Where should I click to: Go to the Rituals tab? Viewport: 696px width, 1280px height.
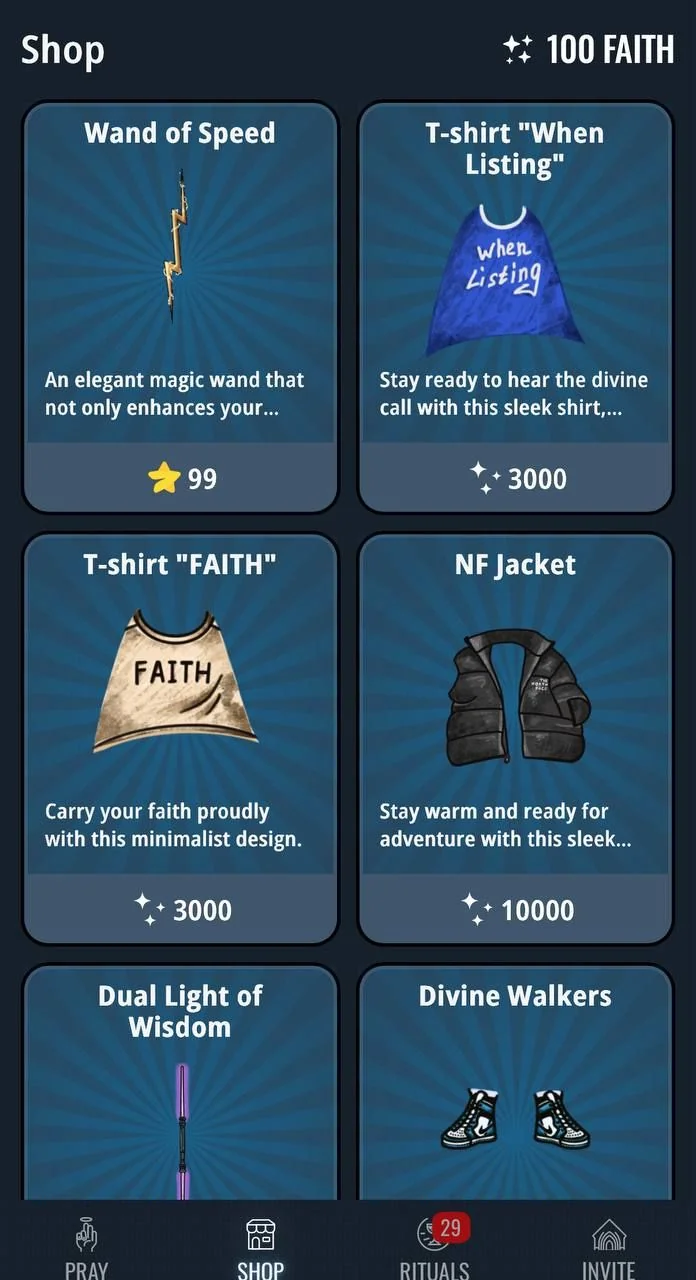[436, 1247]
